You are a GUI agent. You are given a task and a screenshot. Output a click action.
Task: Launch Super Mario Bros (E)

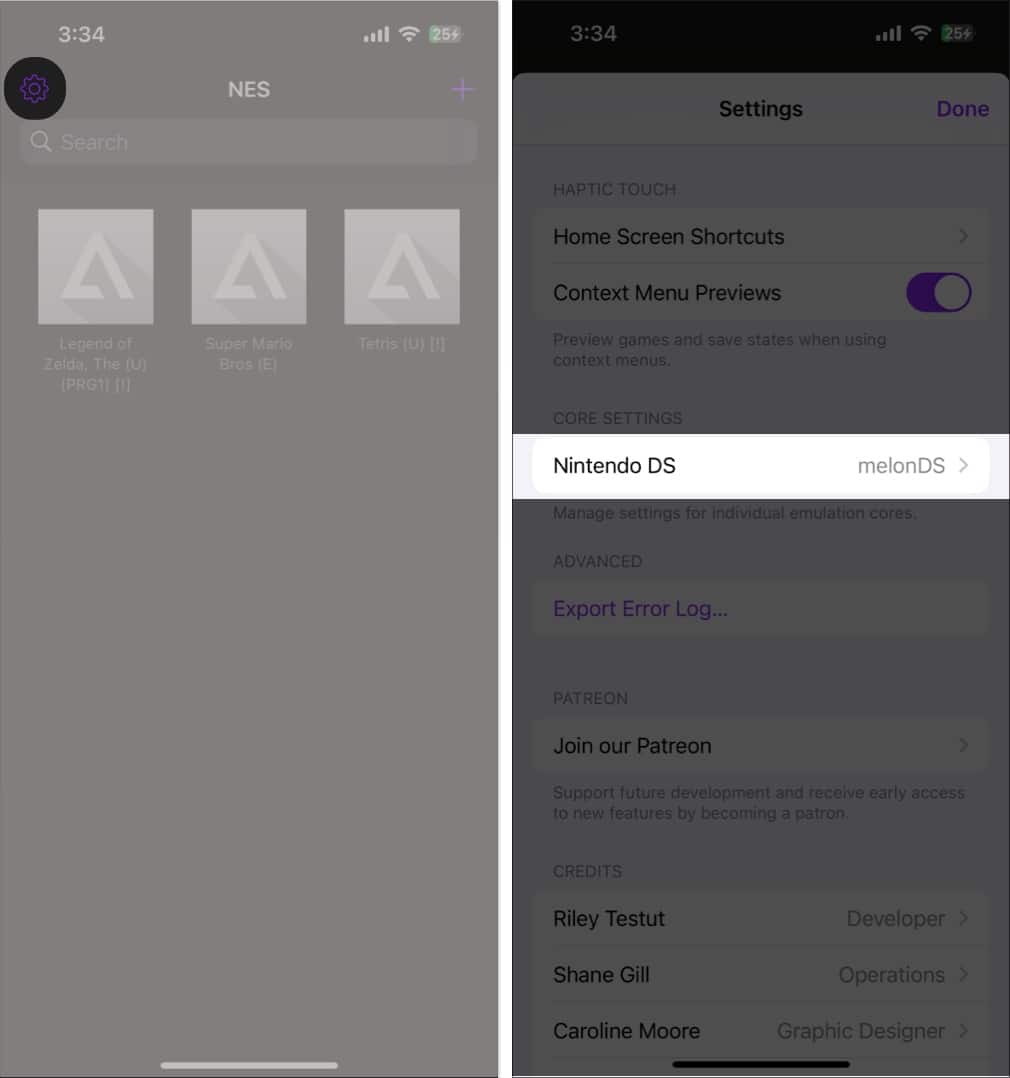249,267
